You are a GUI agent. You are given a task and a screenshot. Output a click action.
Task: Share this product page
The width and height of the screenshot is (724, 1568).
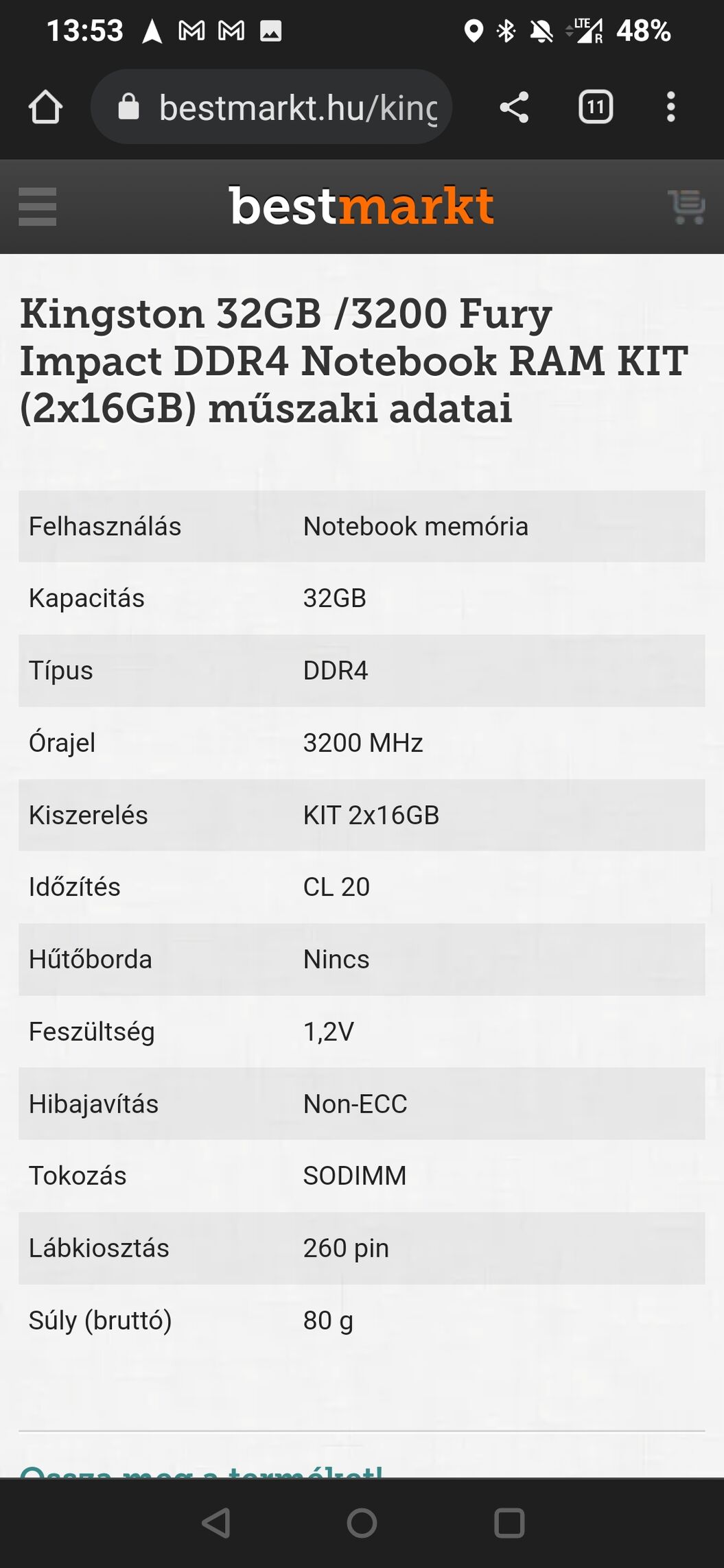pyautogui.click(x=514, y=108)
